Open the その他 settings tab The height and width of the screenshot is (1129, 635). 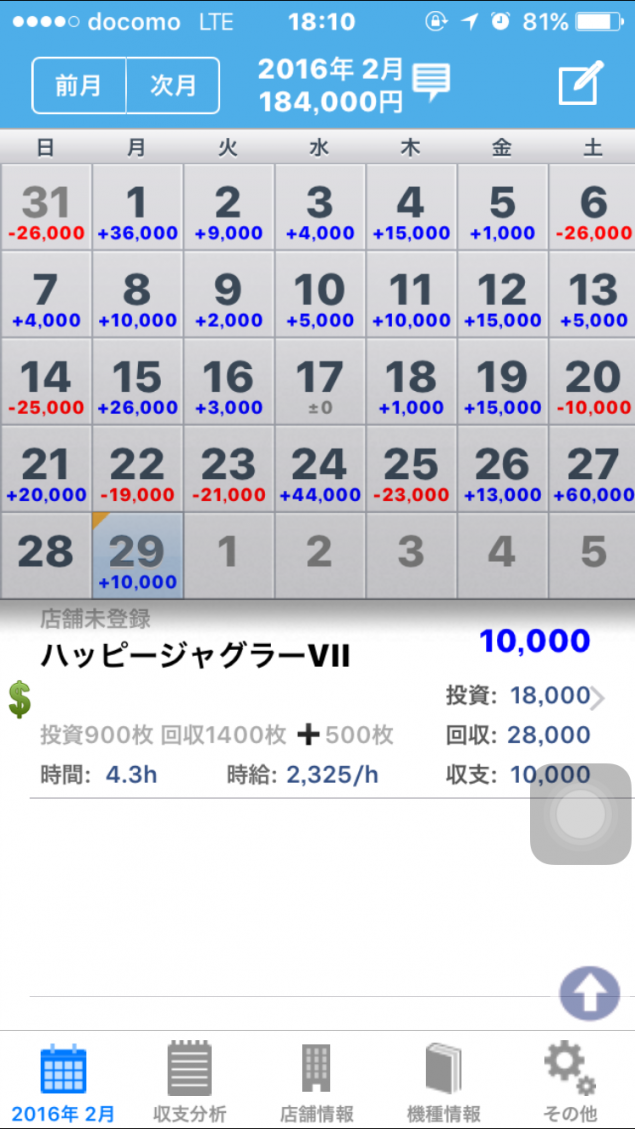(x=570, y=1081)
